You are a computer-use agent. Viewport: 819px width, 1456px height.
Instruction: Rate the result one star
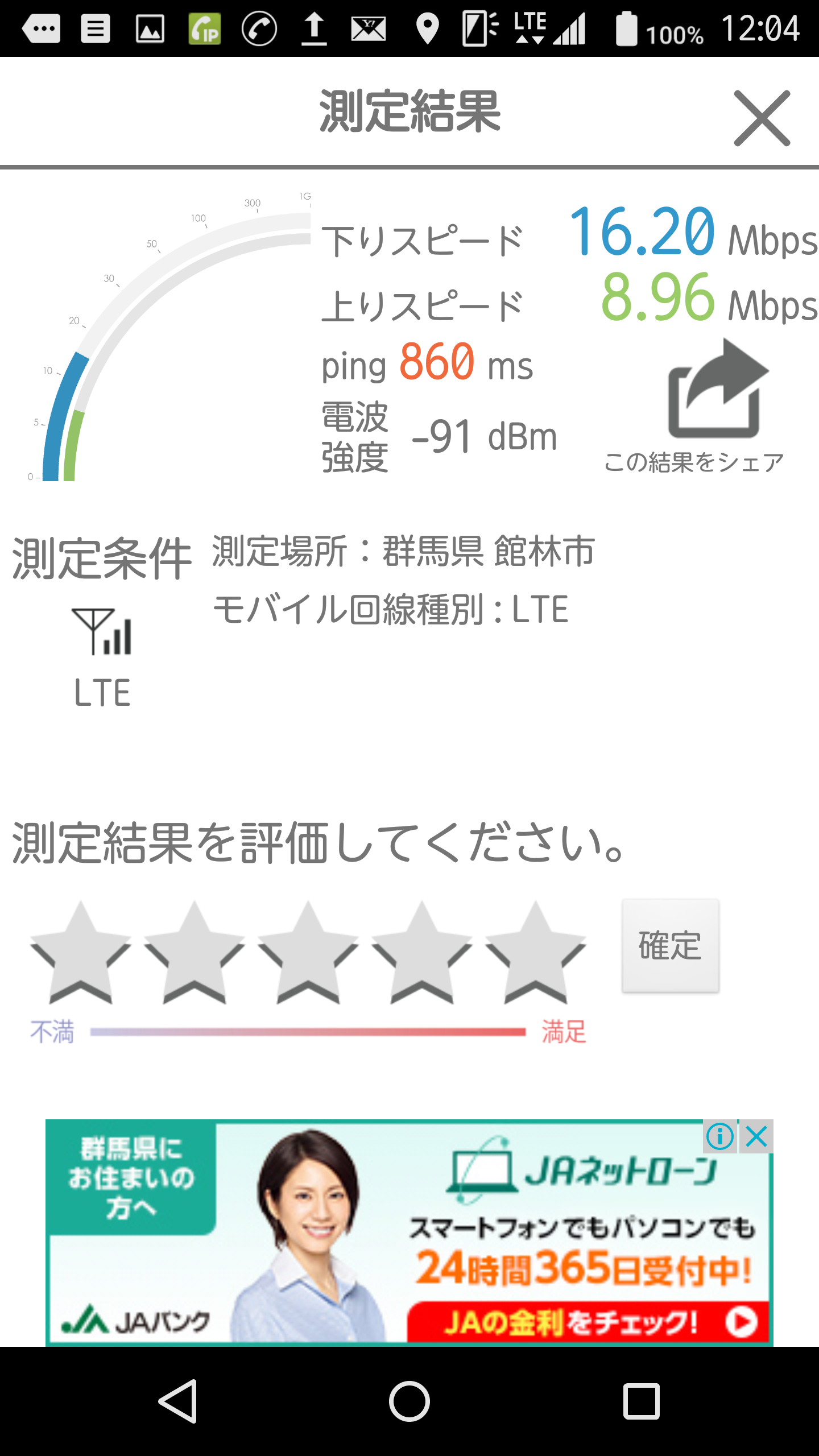tap(80, 953)
